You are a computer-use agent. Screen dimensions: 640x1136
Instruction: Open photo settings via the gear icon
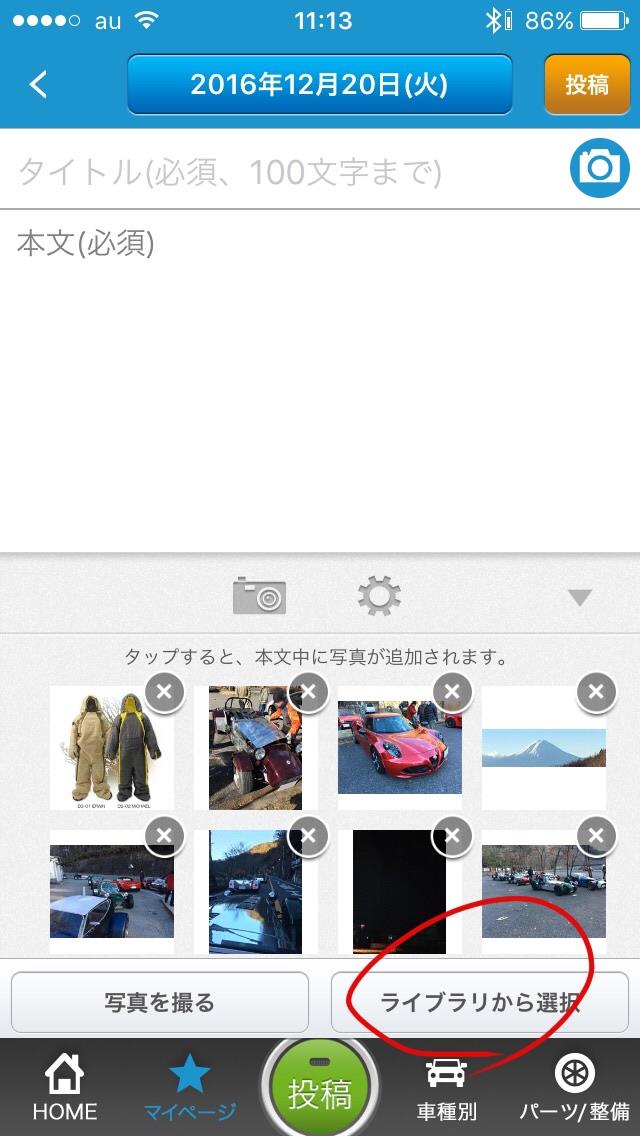point(379,597)
